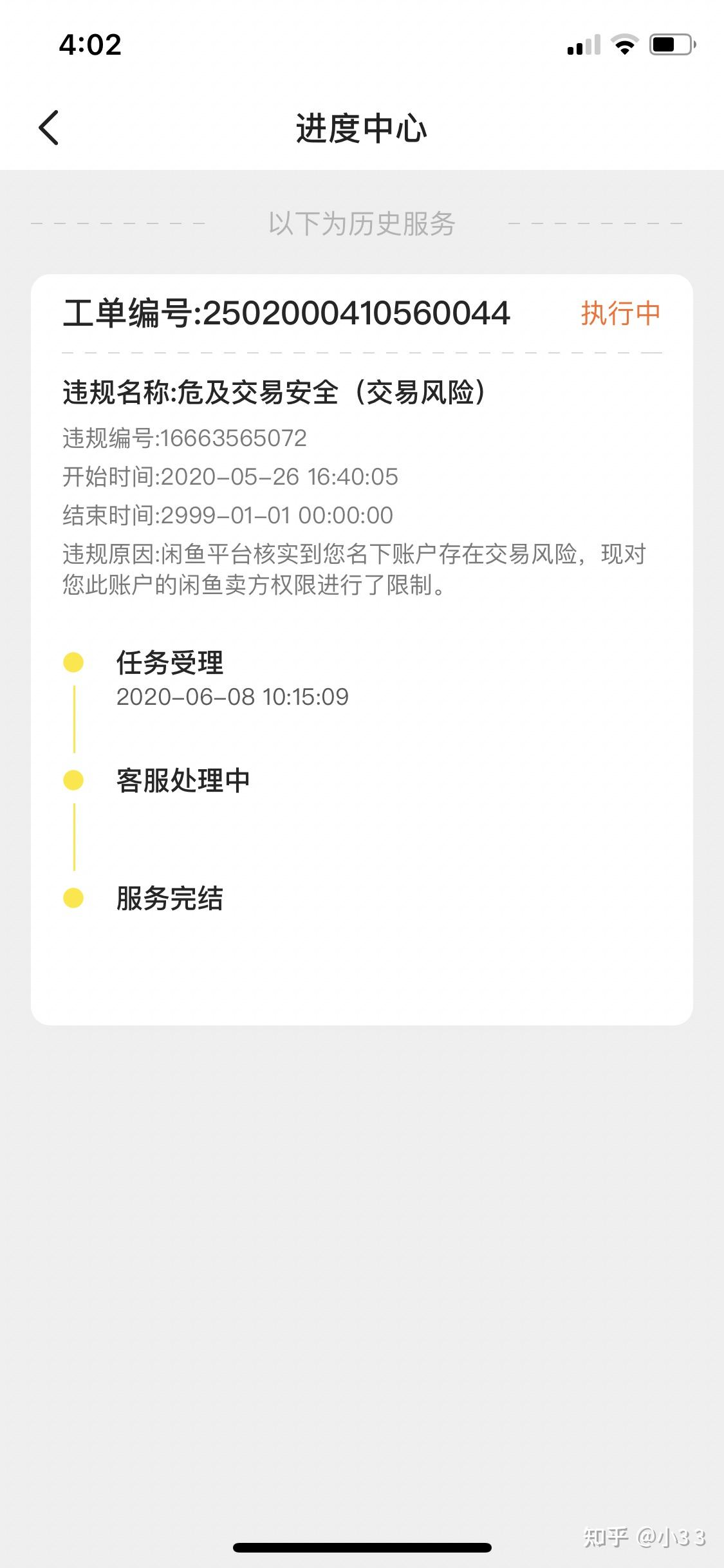Tap the yellow dot beside 客服处理中
This screenshot has width=724, height=1568.
[74, 781]
